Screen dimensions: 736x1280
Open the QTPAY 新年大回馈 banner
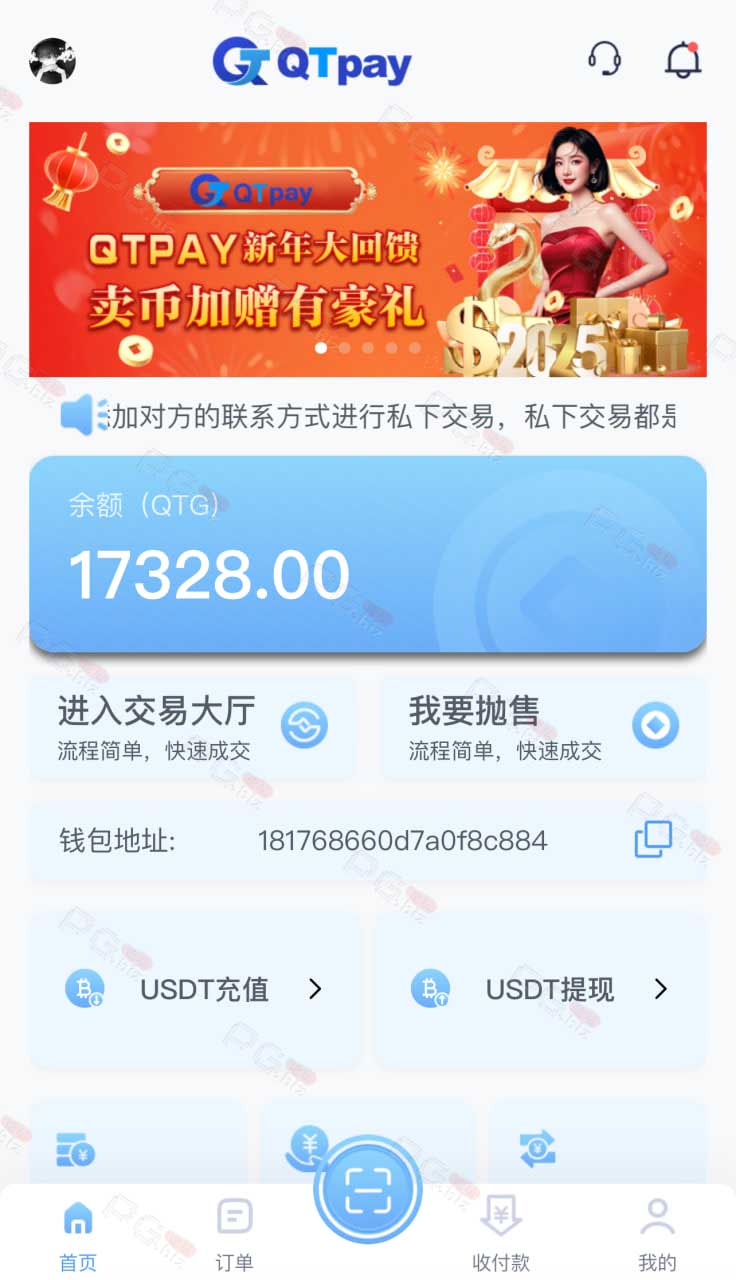[368, 249]
